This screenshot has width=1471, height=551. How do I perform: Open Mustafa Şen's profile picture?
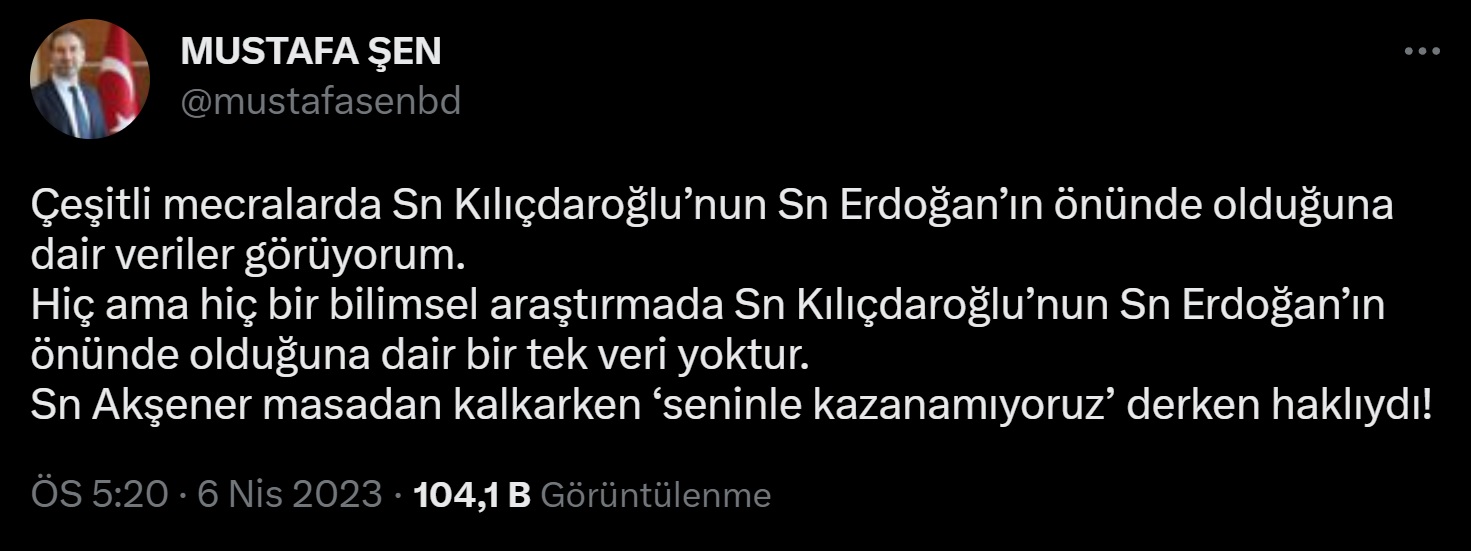[89, 79]
